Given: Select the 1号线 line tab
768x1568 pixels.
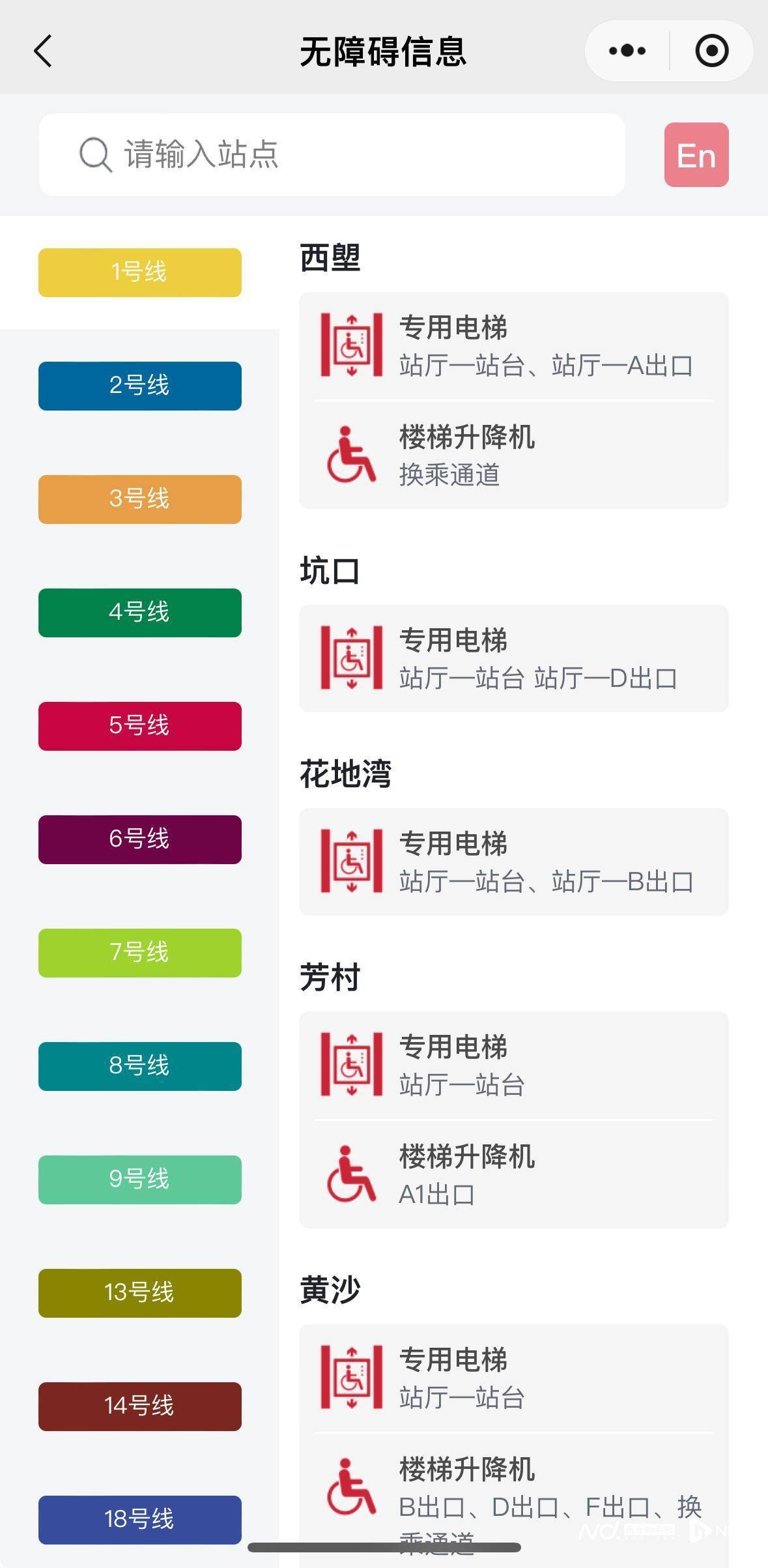Looking at the screenshot, I should [x=139, y=272].
